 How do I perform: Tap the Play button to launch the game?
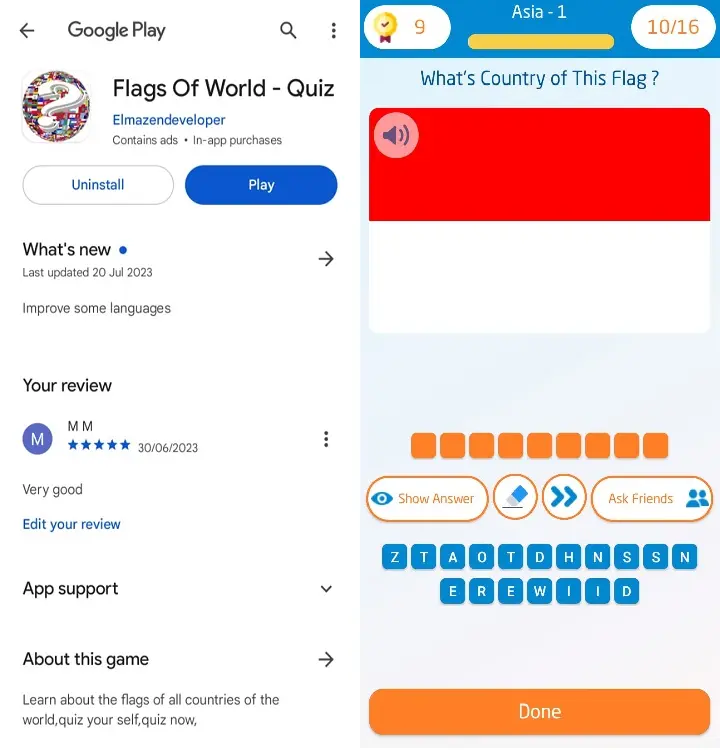click(x=261, y=185)
